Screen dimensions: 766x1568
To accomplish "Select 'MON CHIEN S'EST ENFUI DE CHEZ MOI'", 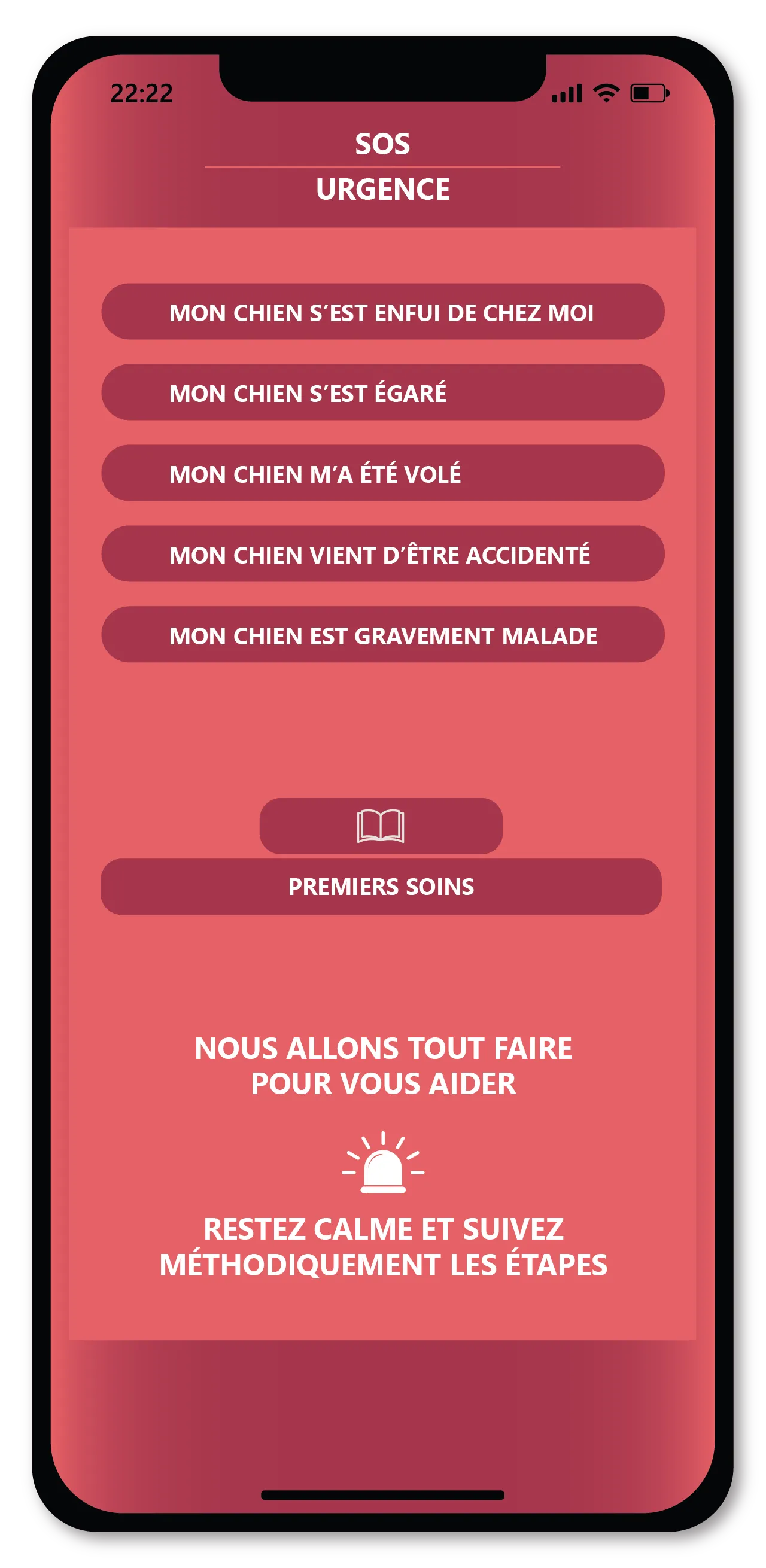I will [x=383, y=314].
